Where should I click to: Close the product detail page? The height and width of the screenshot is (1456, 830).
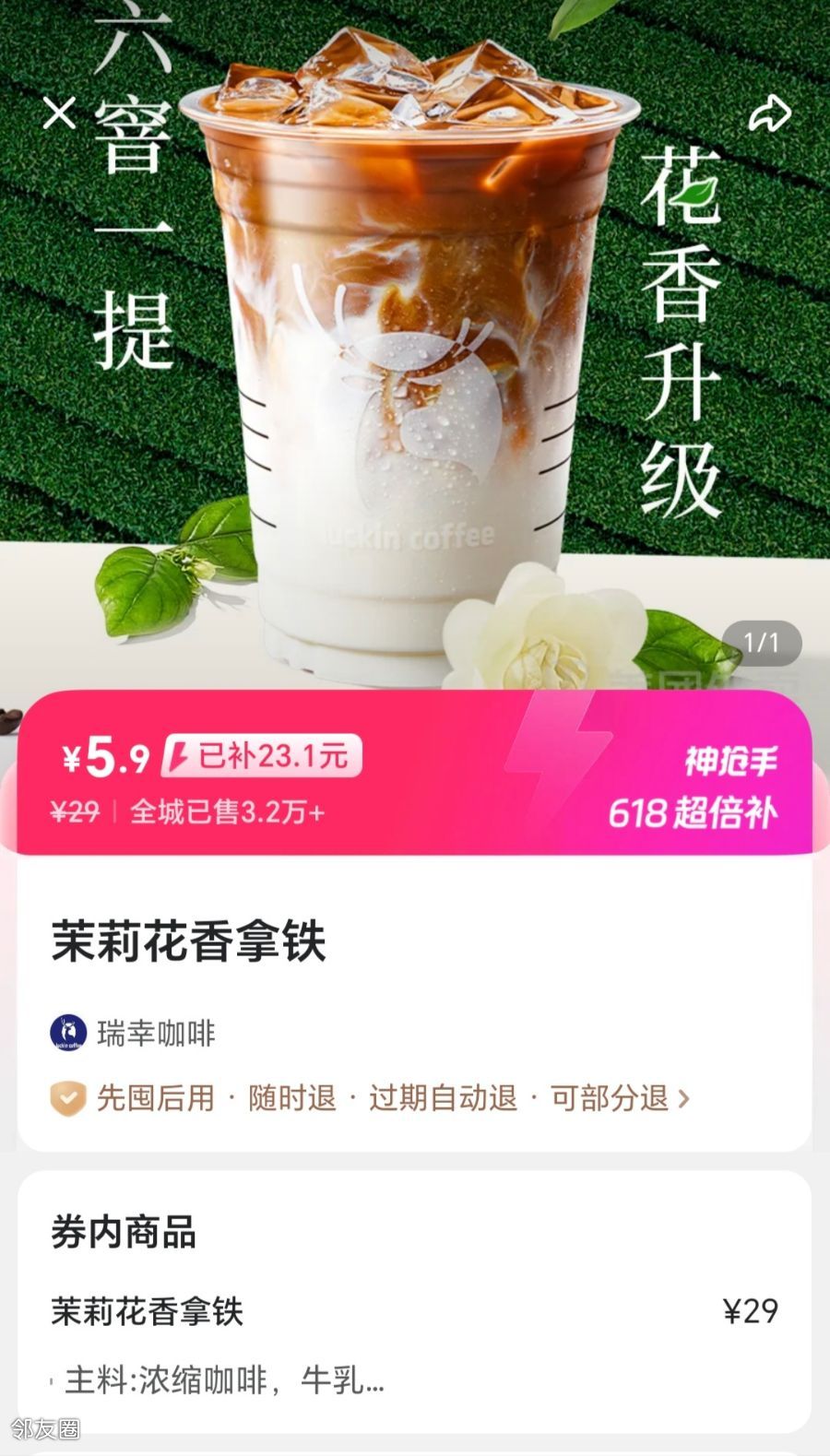60,114
